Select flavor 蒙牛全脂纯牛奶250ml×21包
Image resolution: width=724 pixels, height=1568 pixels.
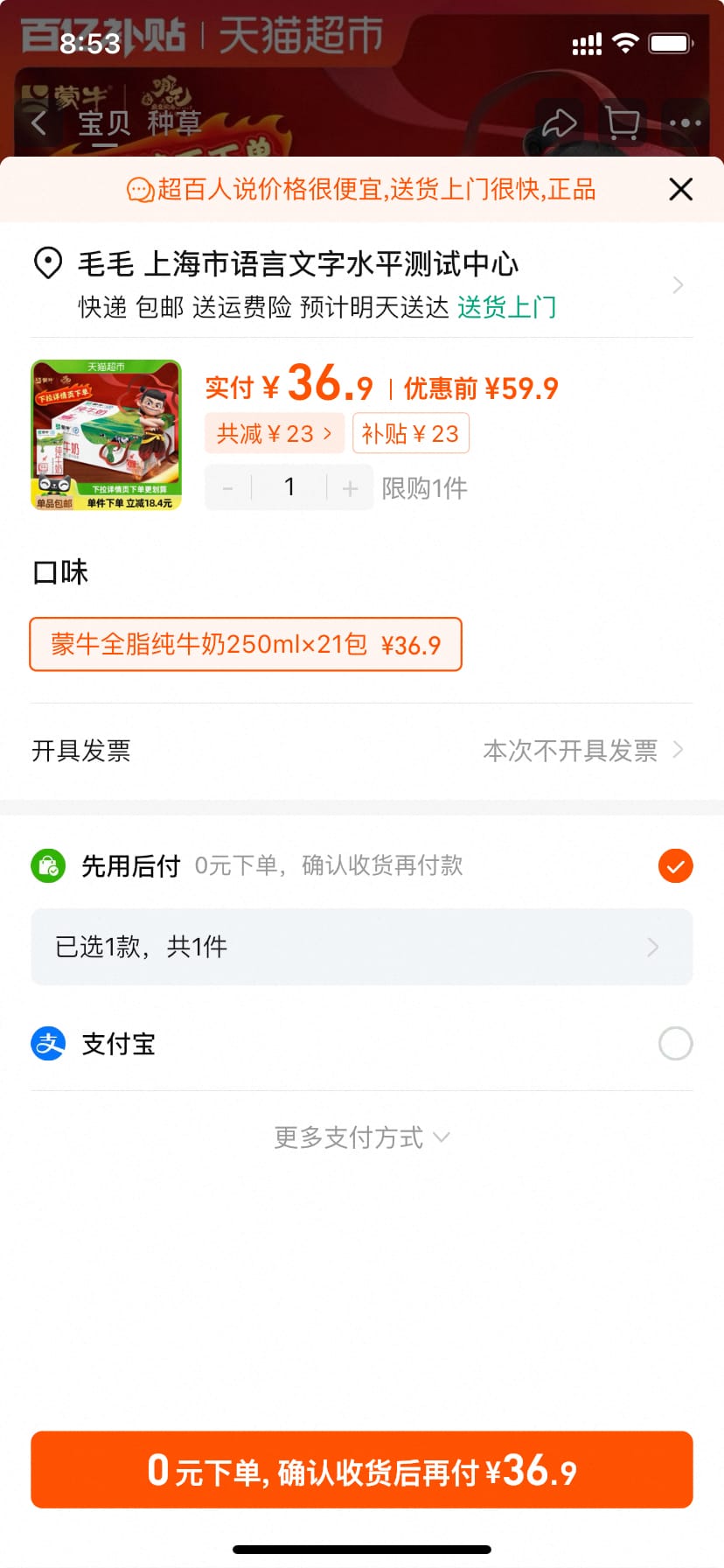click(246, 645)
